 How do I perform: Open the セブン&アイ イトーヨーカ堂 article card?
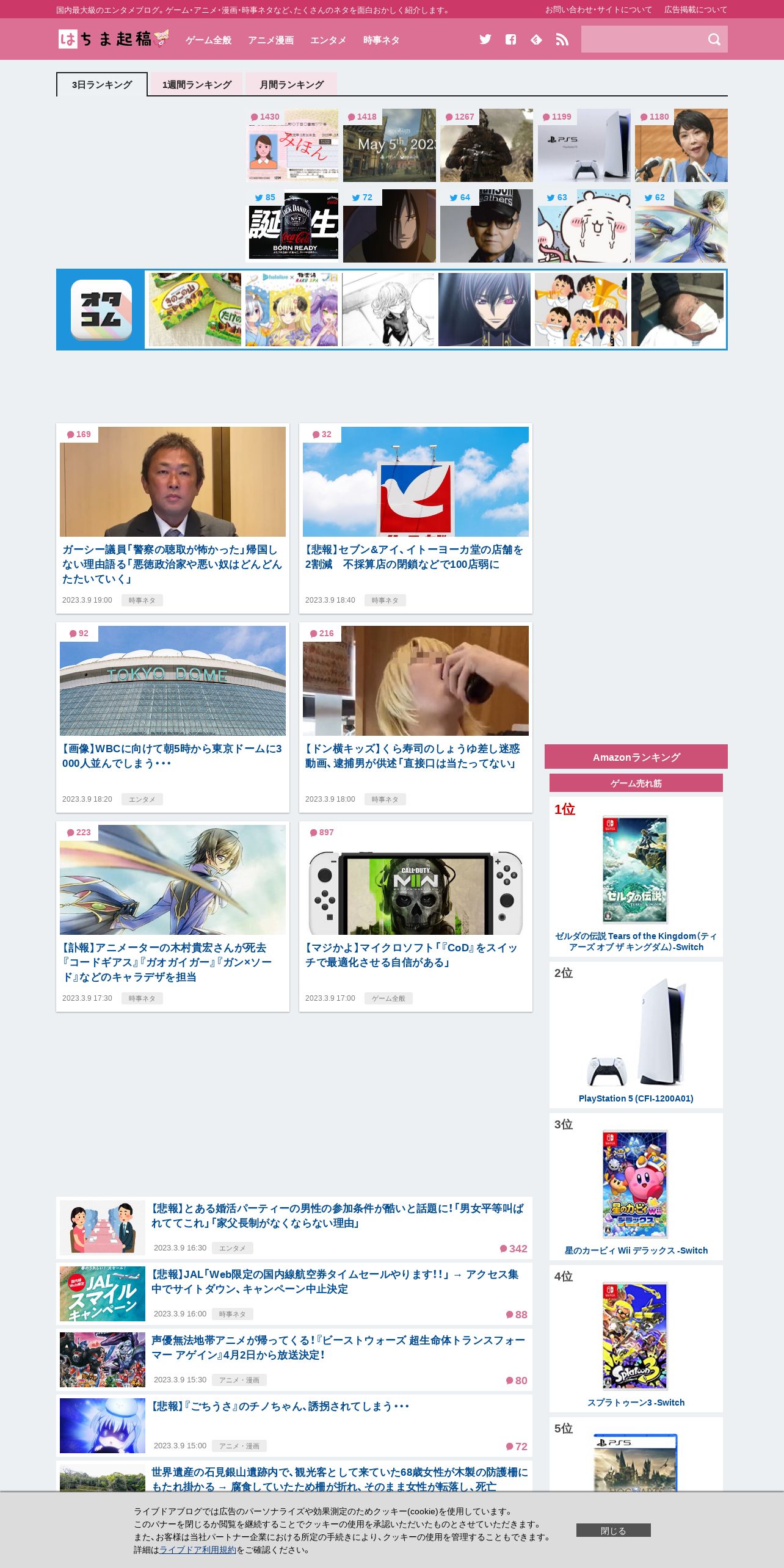tap(416, 518)
